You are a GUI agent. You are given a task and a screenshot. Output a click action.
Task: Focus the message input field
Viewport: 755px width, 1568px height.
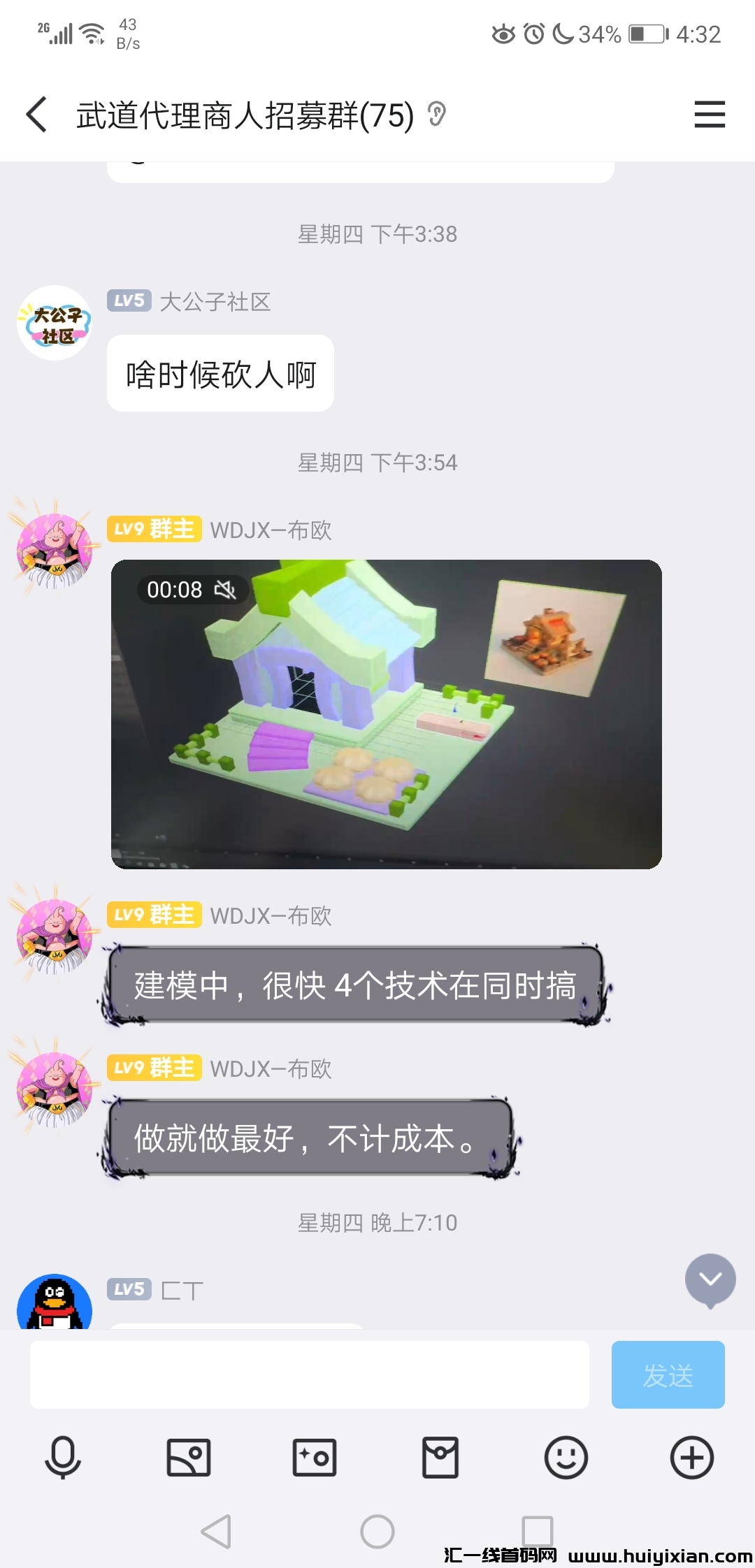[x=309, y=1374]
